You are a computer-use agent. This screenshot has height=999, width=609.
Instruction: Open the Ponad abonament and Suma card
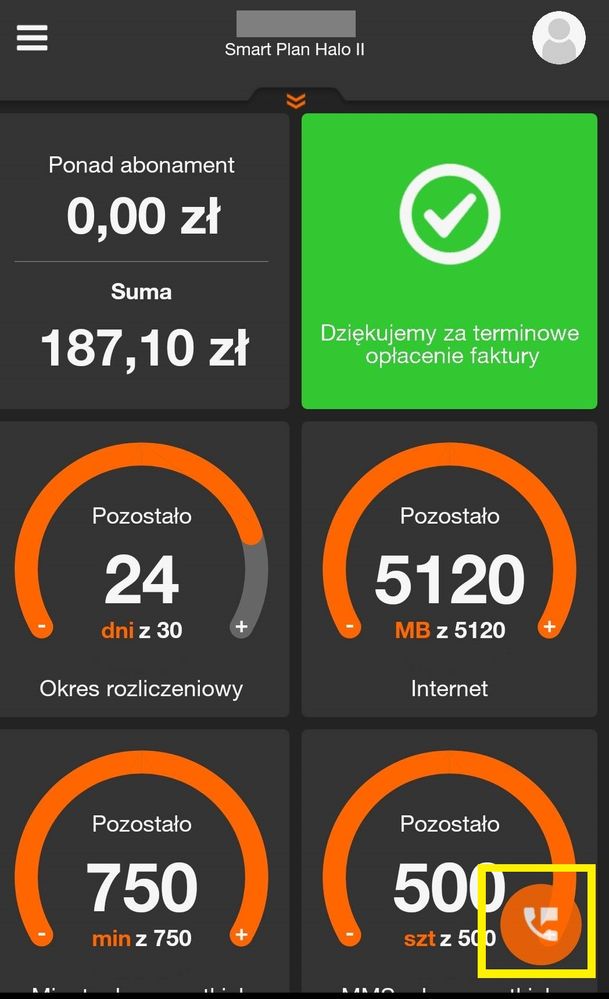pos(142,261)
